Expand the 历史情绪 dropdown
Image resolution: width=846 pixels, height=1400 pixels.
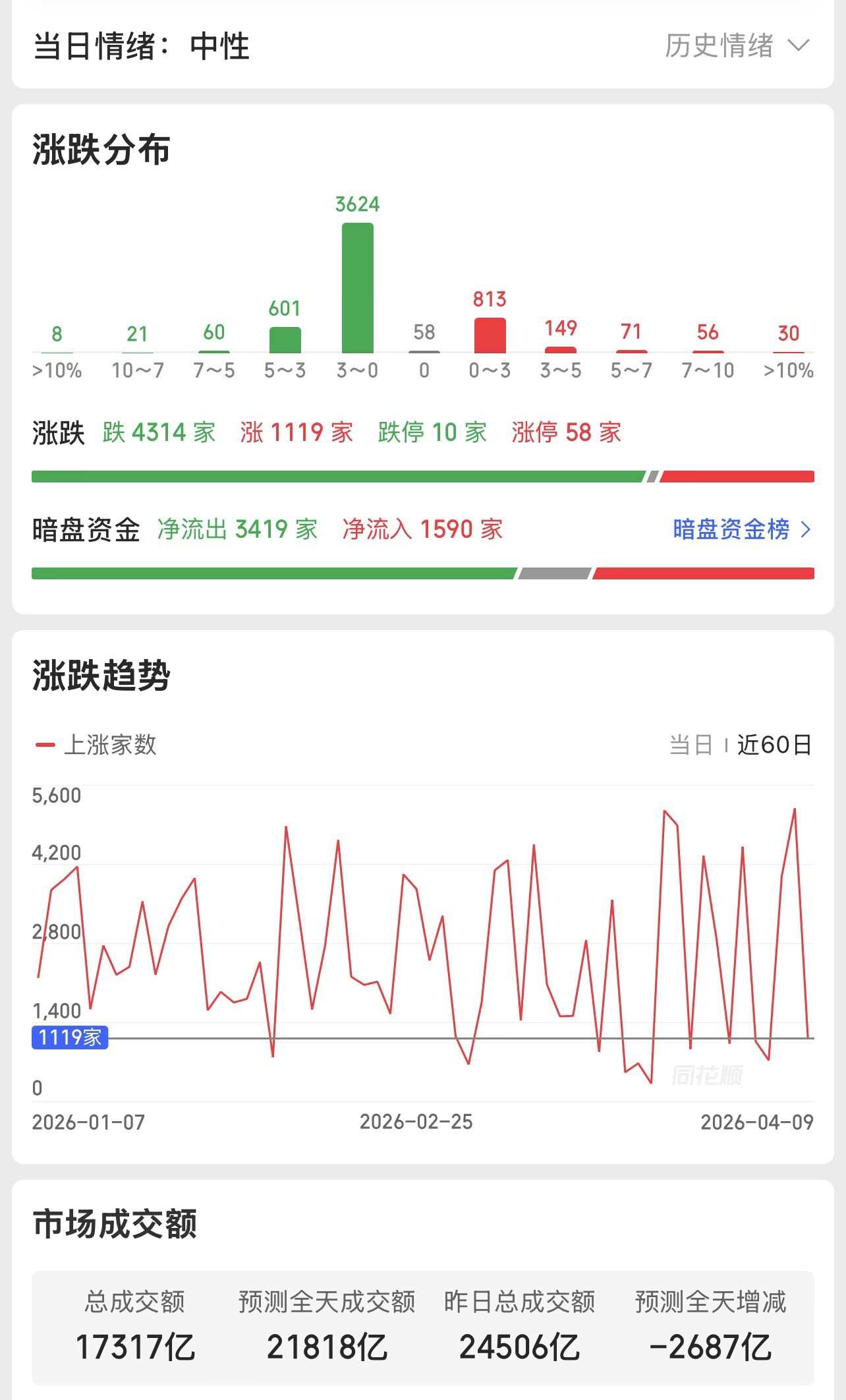(737, 46)
